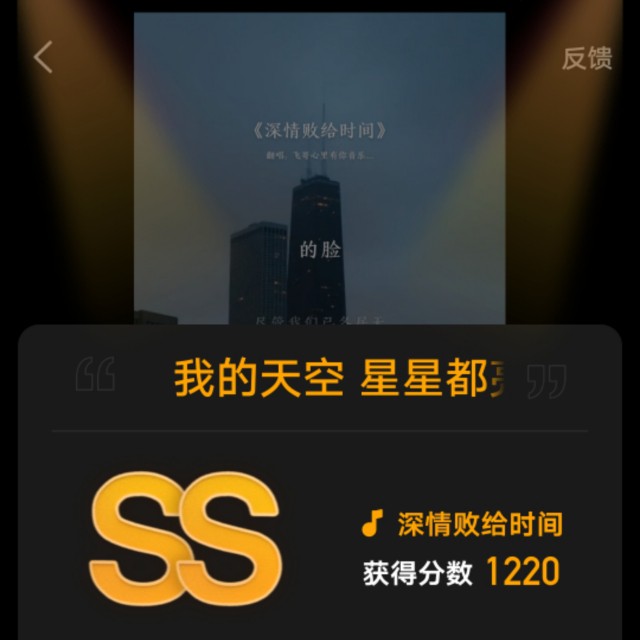Go back using the top-left arrow
The width and height of the screenshot is (640, 640).
[x=43, y=57]
